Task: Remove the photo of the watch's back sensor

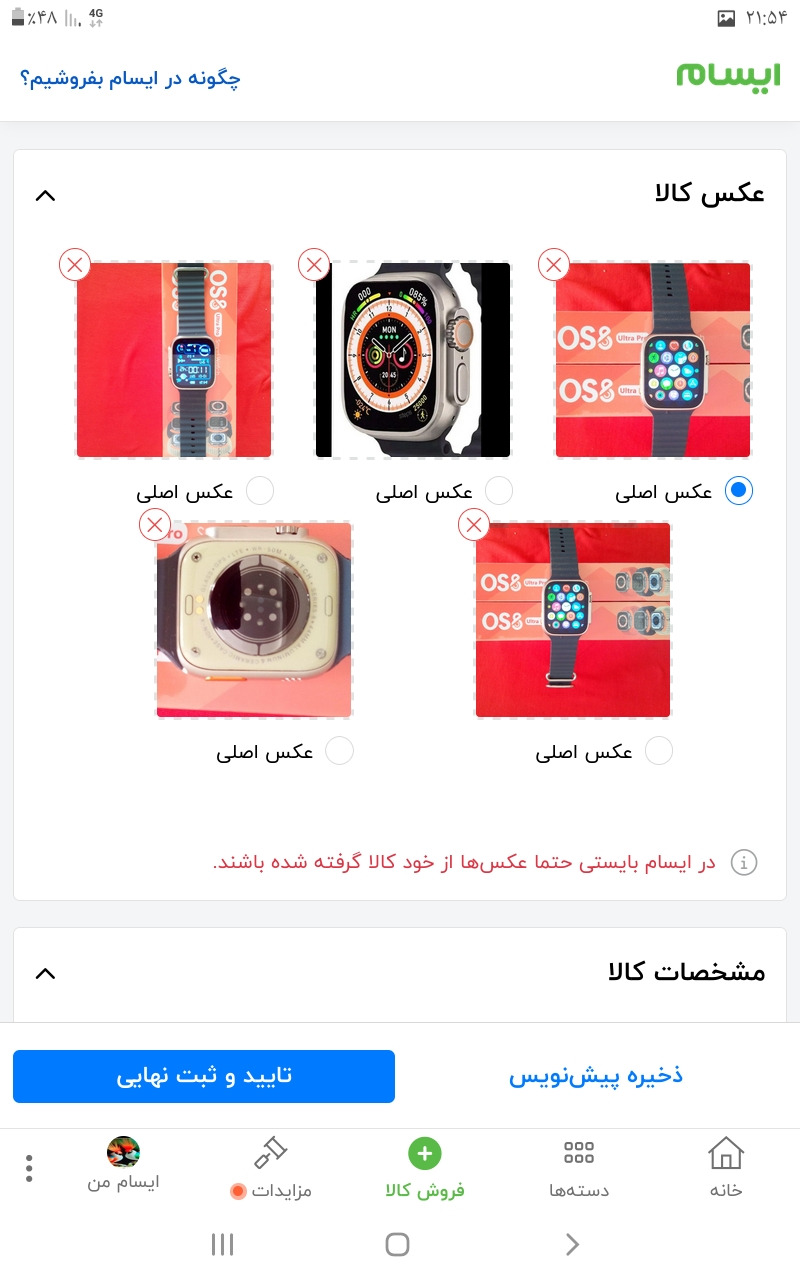Action: (154, 525)
